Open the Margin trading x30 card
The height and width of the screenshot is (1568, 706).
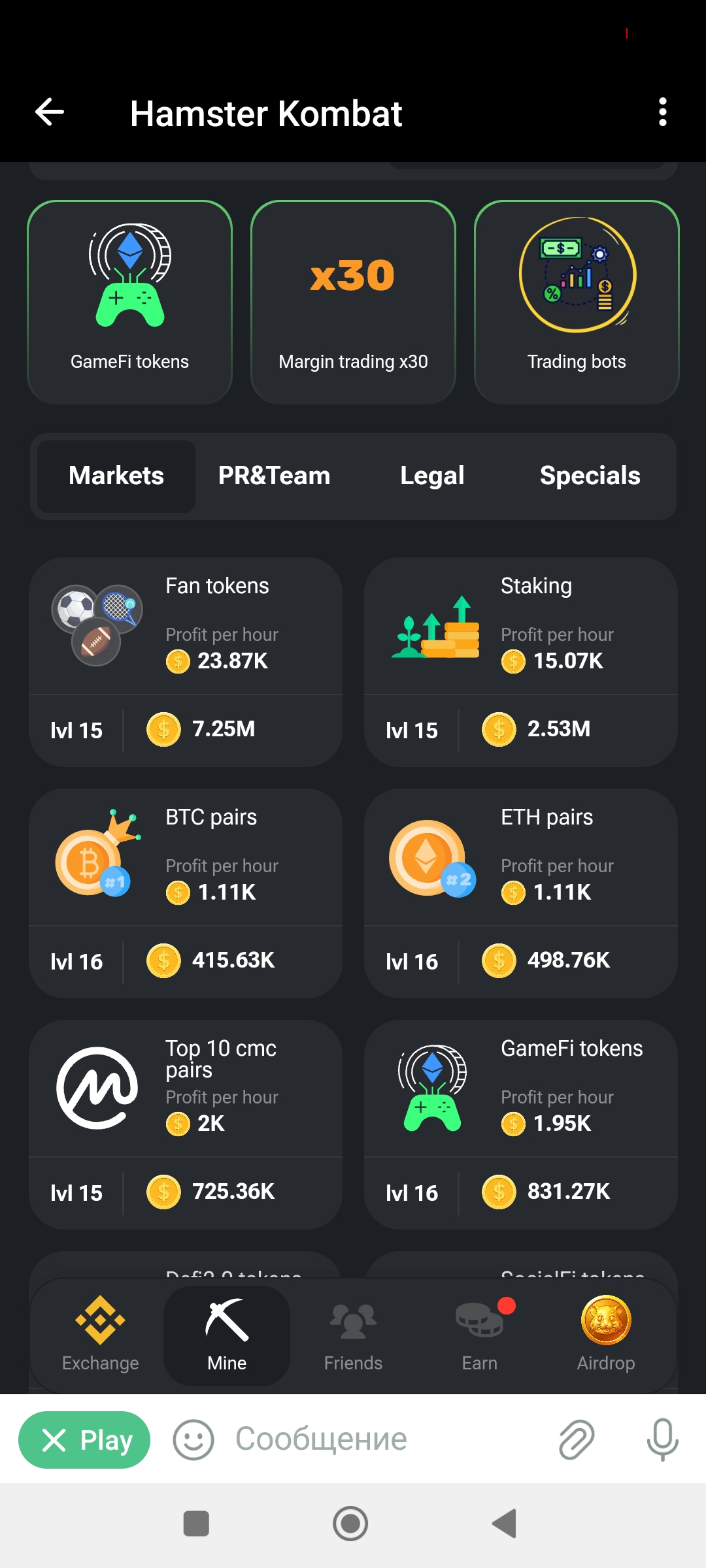(x=353, y=302)
